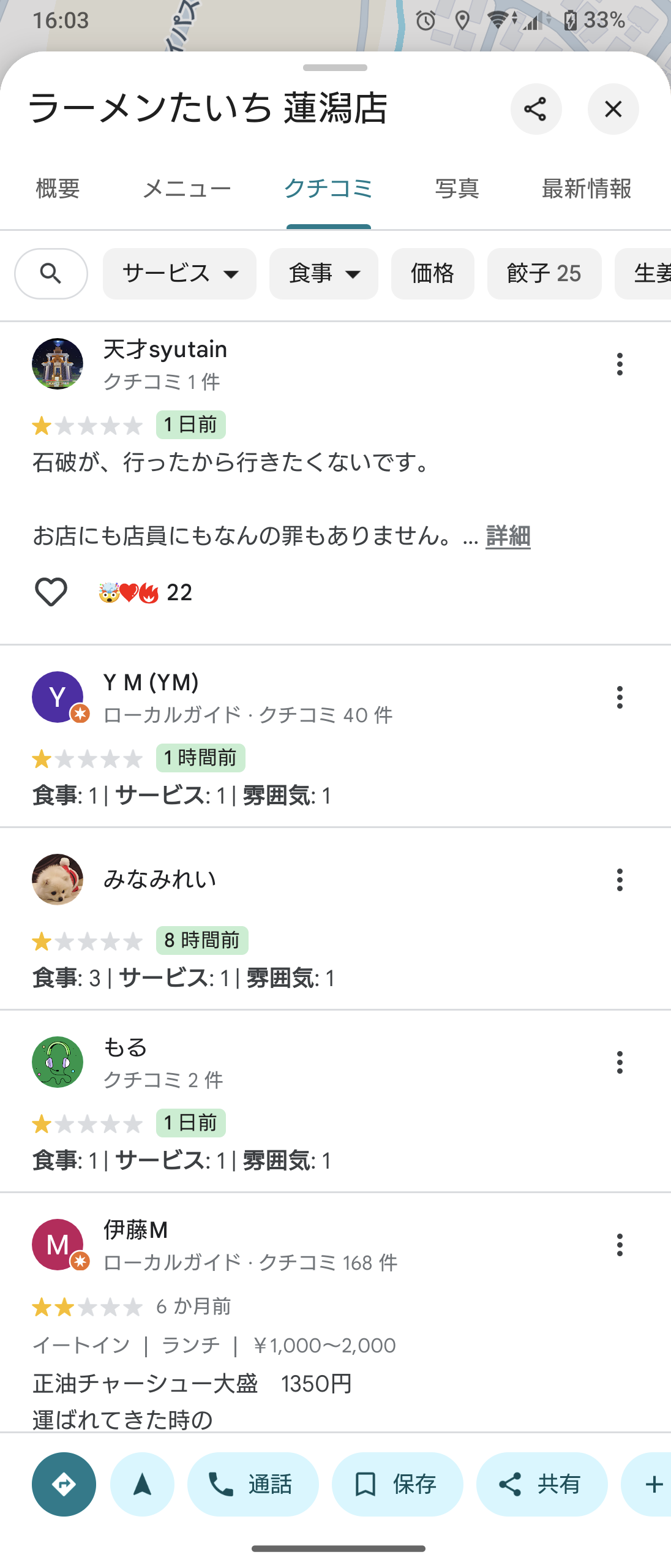Filter reviews by 価格

[x=432, y=274]
